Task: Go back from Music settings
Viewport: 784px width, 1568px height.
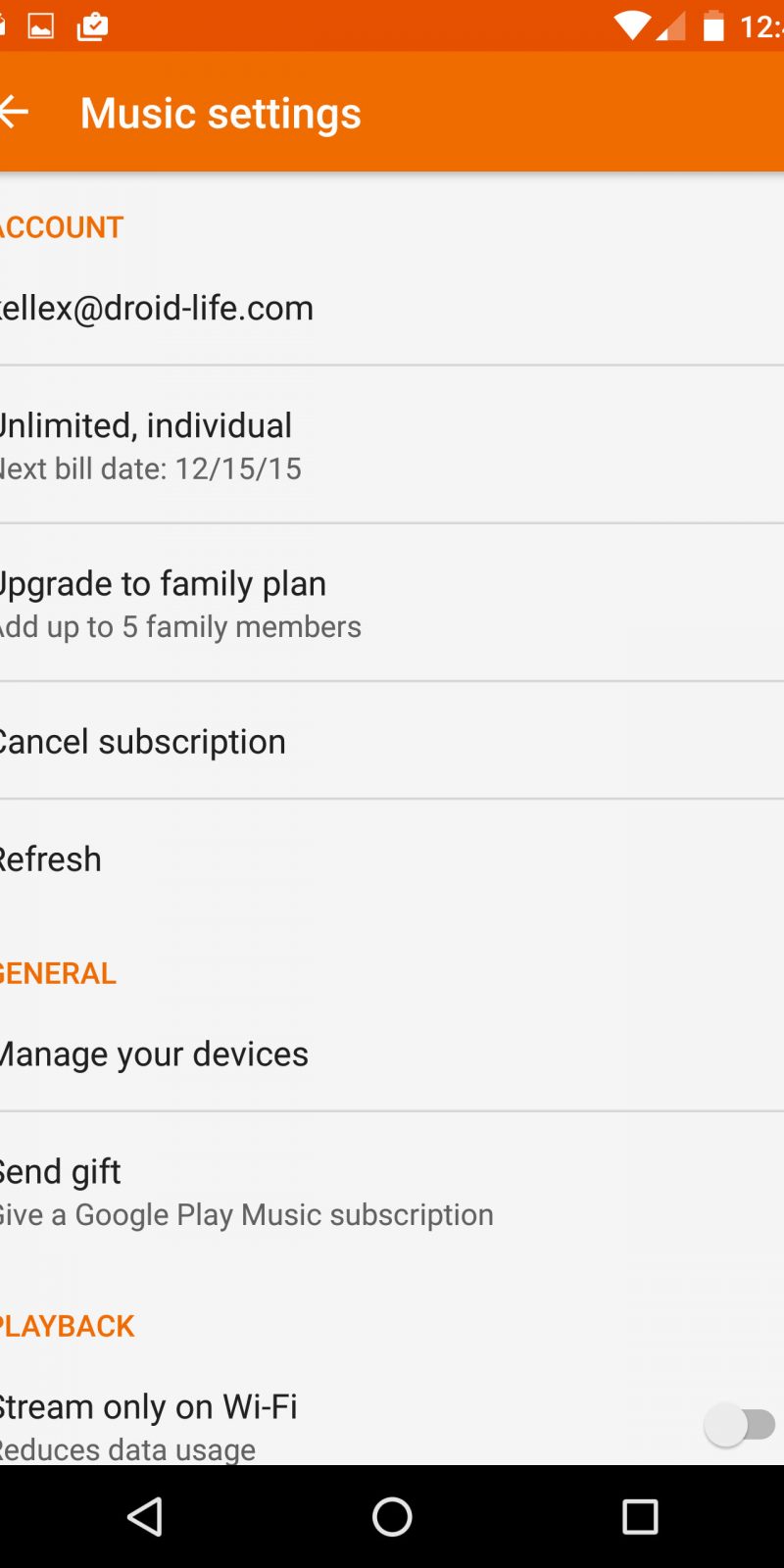Action: pos(16,113)
